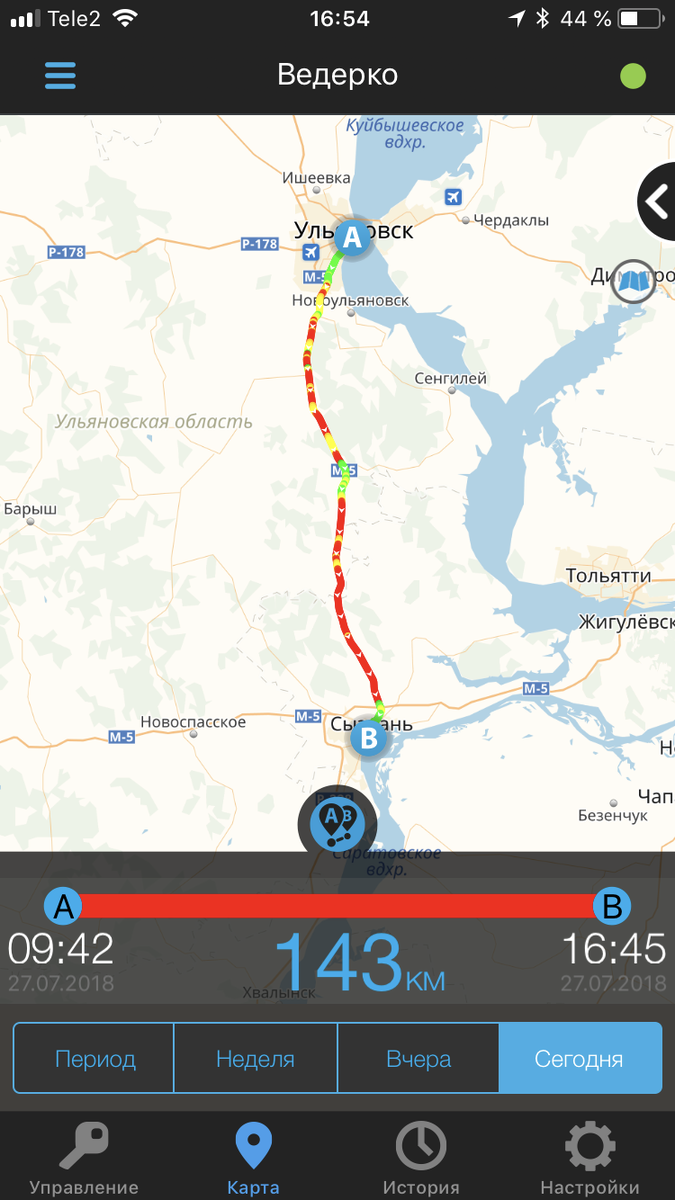
Task: Go to the Настройки tab
Action: pos(589,1158)
